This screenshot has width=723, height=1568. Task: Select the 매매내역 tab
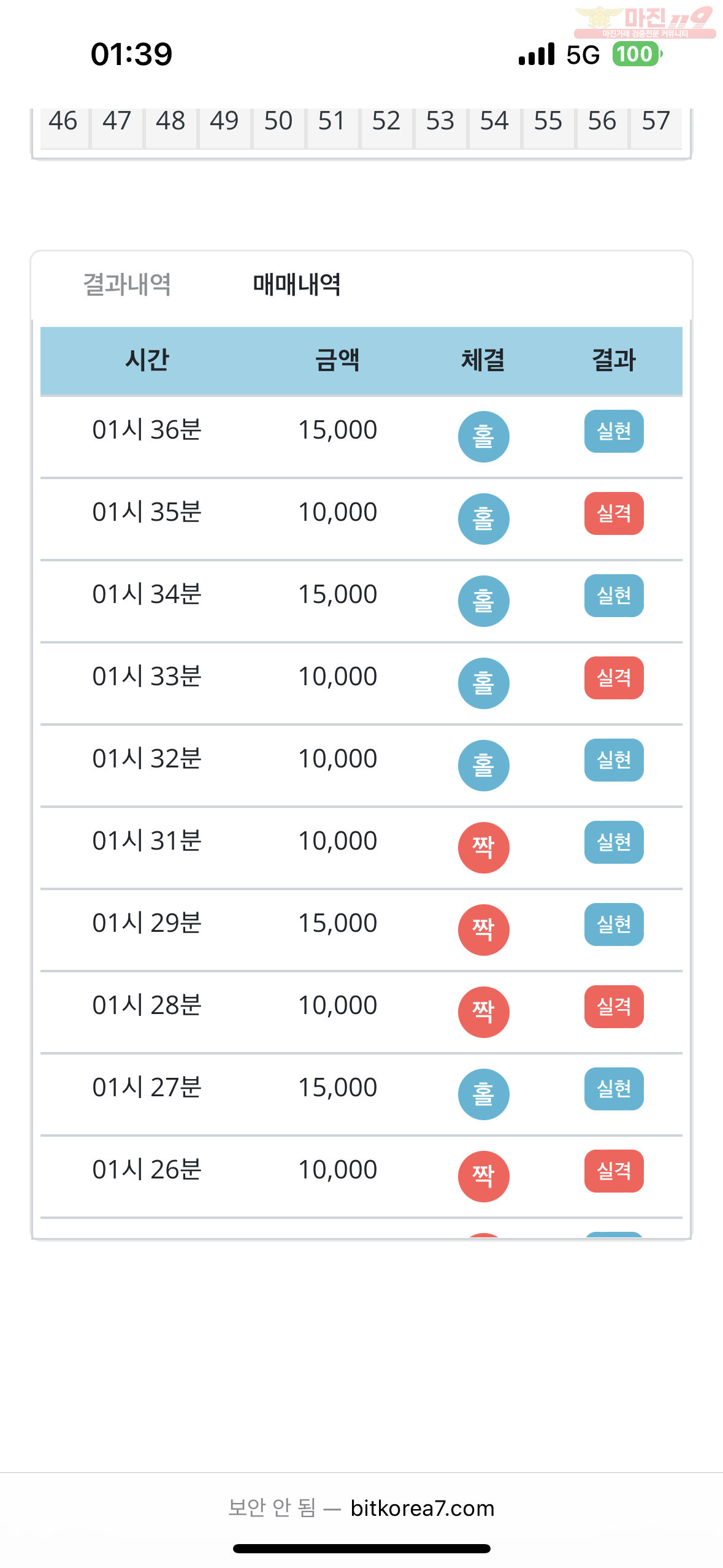[x=297, y=285]
